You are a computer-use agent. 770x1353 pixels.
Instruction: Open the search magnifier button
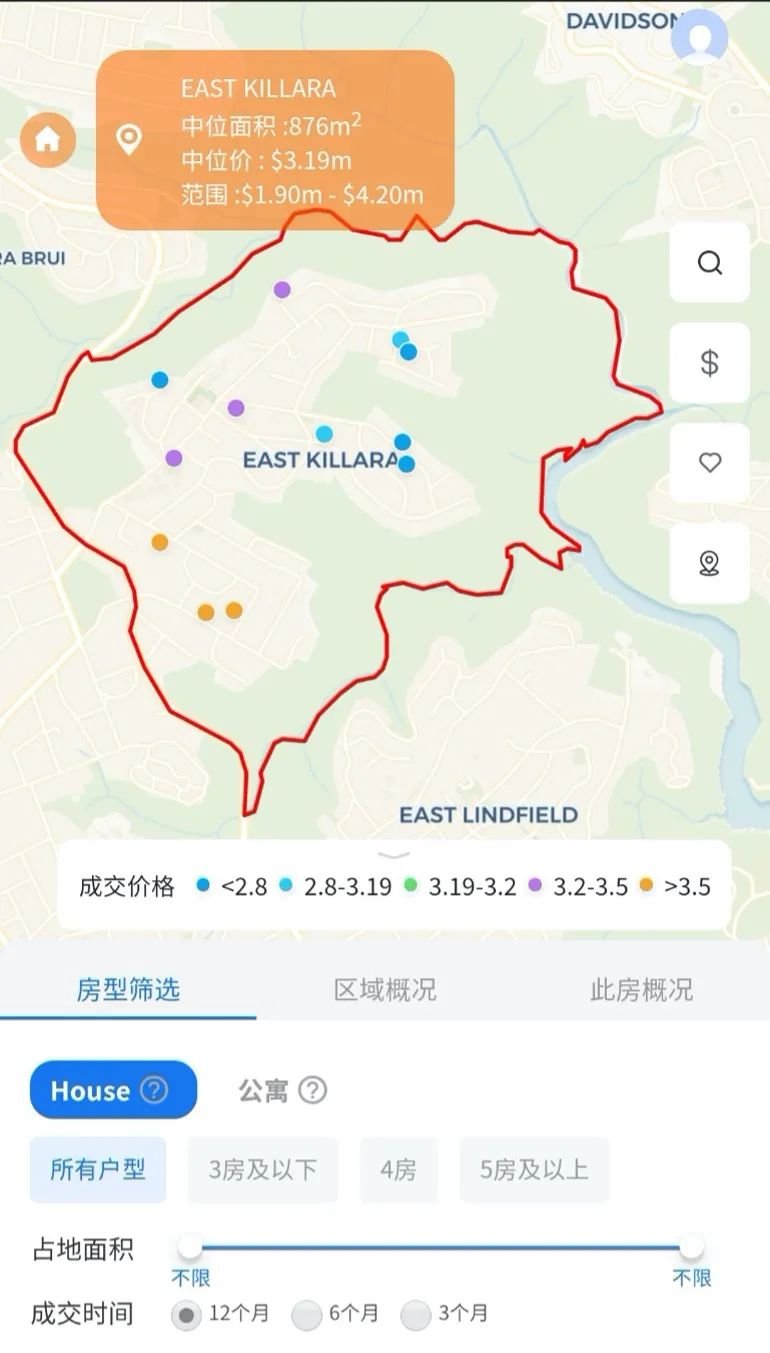pyautogui.click(x=709, y=263)
